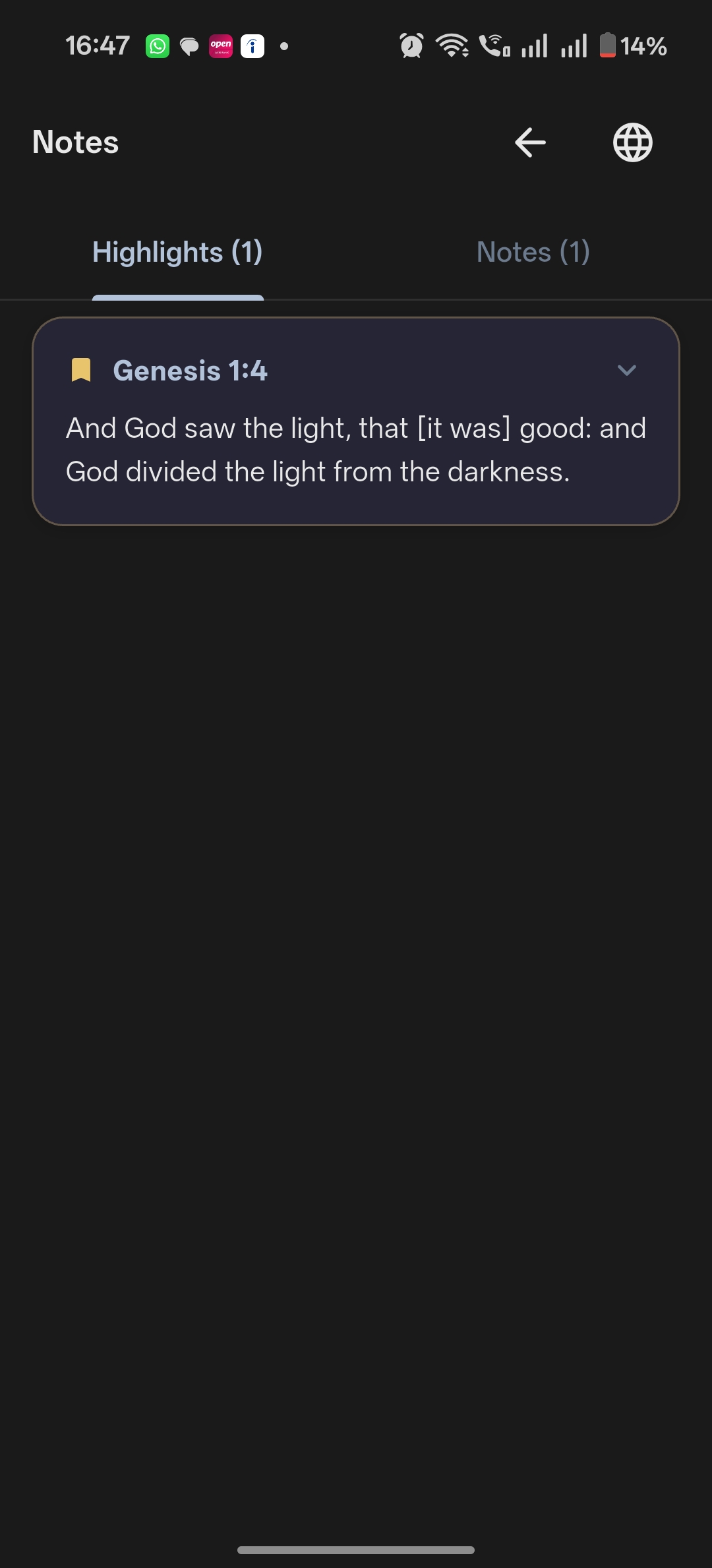Open the Genesis 1:4 reference link
The height and width of the screenshot is (1568, 712).
pyautogui.click(x=191, y=370)
